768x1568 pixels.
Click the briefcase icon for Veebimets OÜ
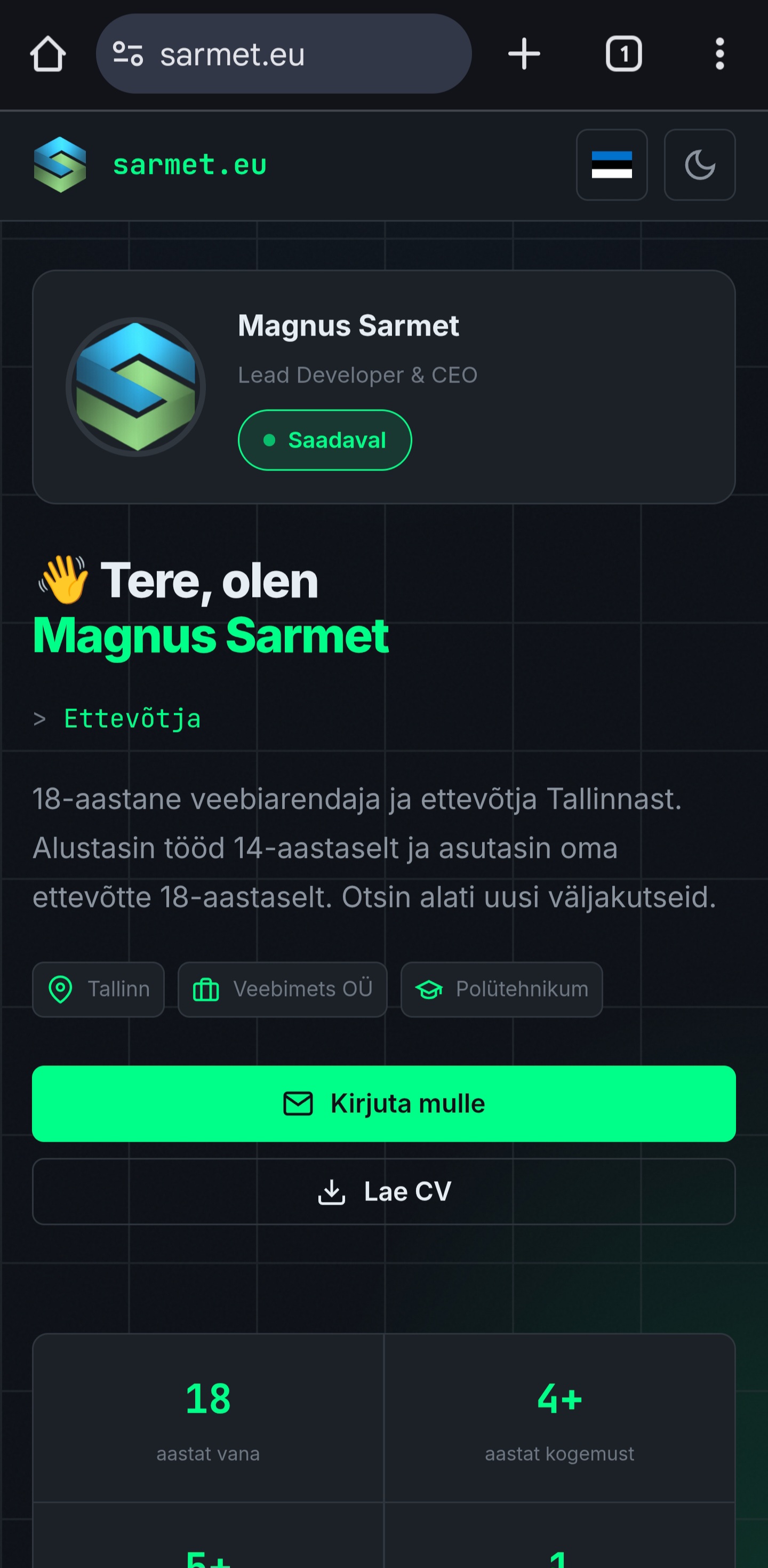pyautogui.click(x=206, y=989)
